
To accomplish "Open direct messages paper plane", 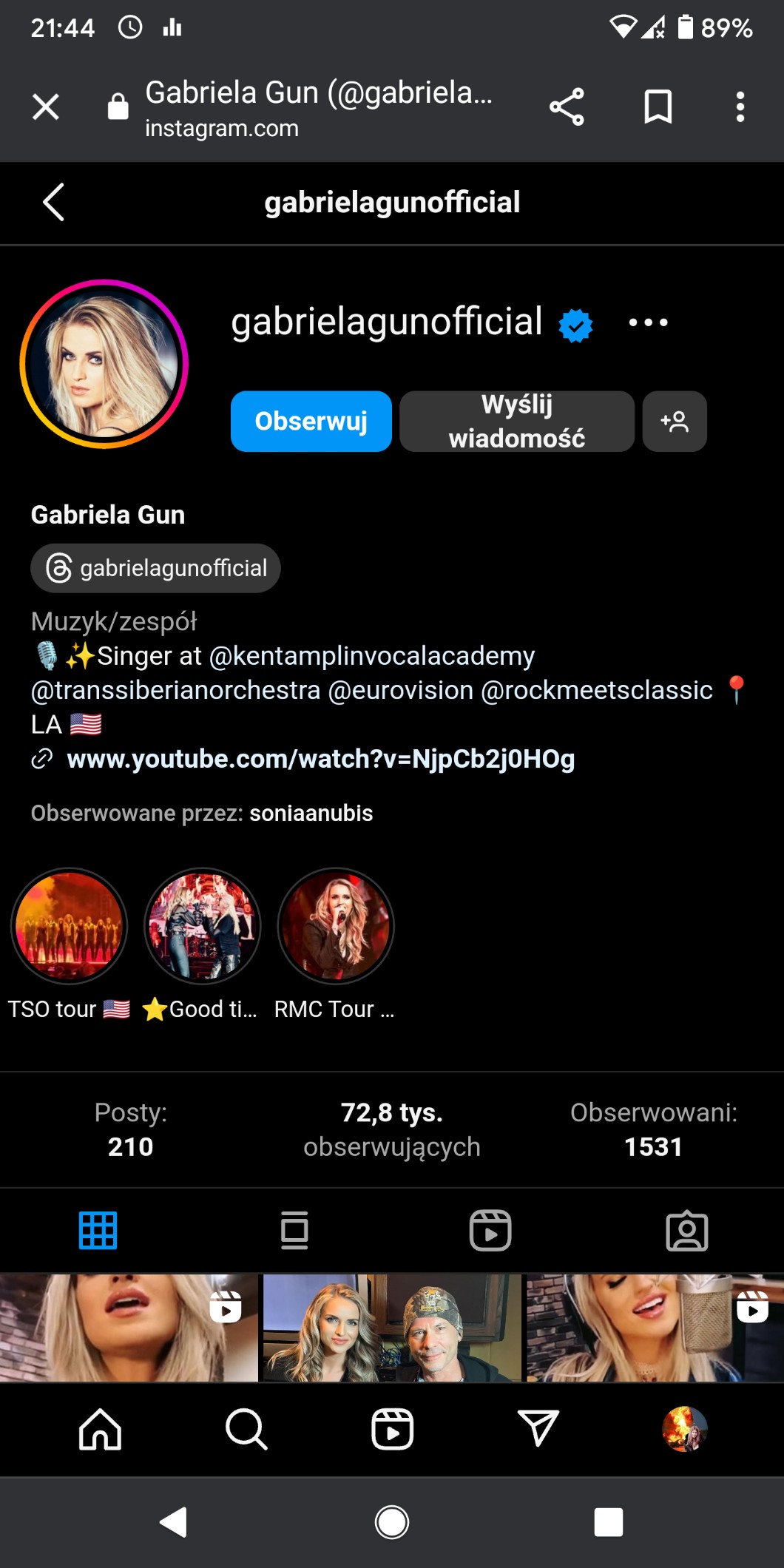I will [538, 1429].
